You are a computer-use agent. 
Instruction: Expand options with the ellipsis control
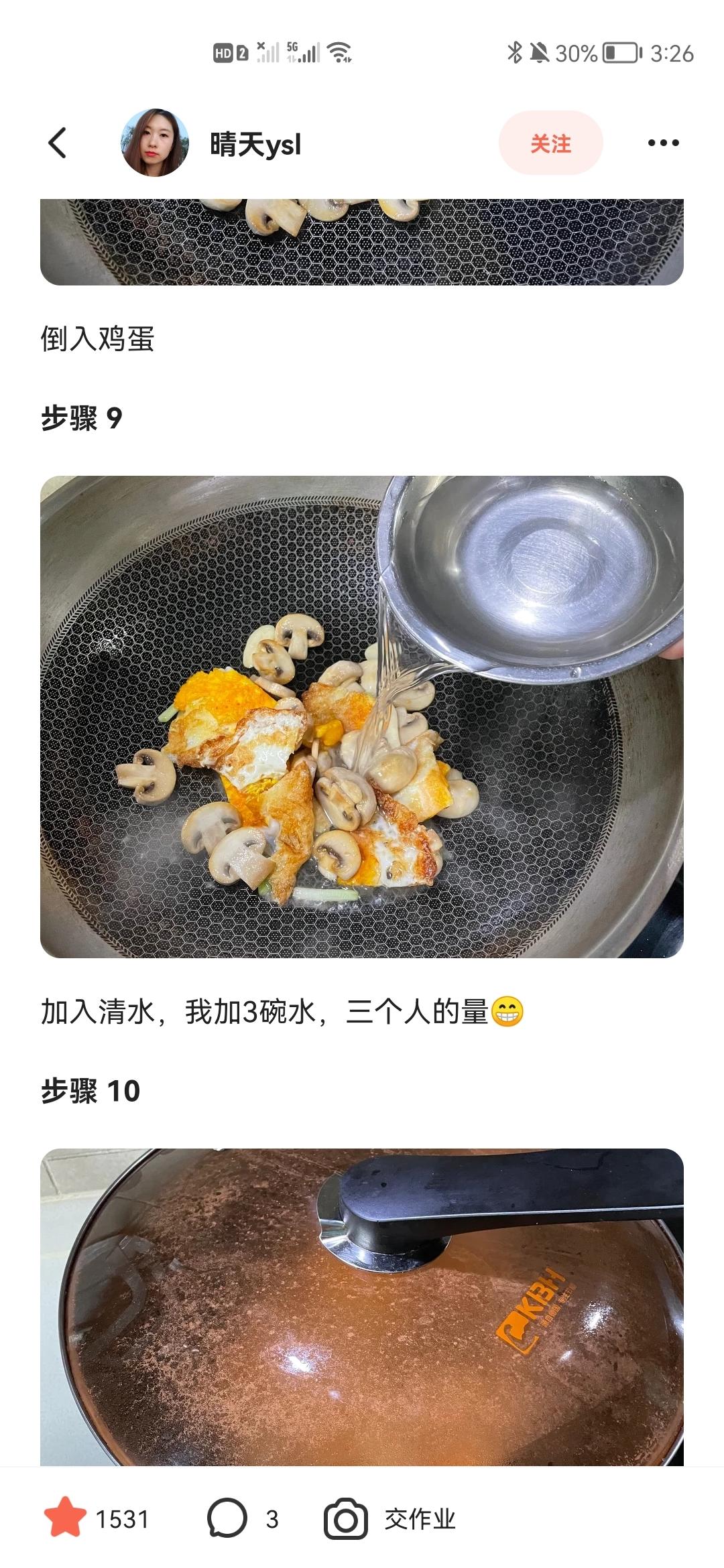[662, 142]
